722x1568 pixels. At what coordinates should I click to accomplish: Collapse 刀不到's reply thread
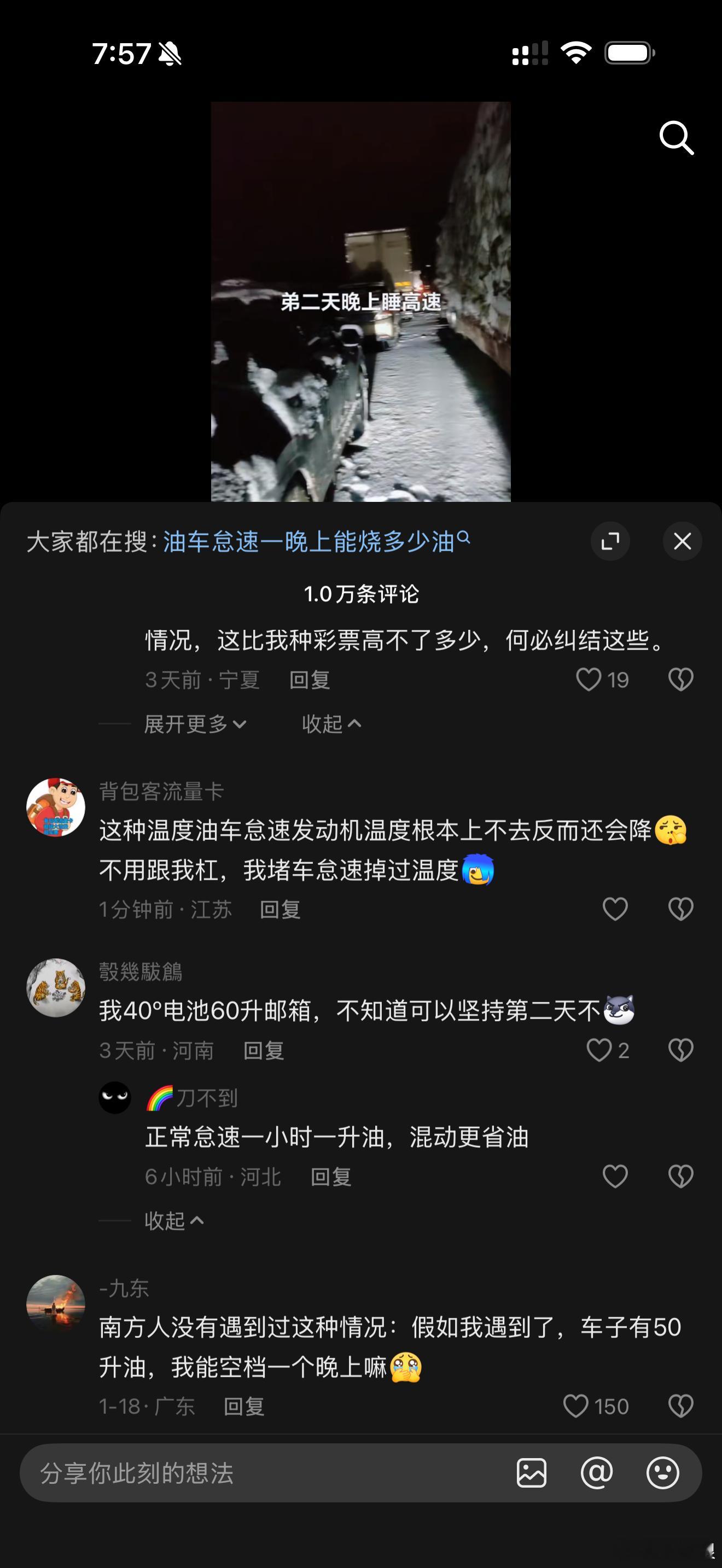[174, 1220]
